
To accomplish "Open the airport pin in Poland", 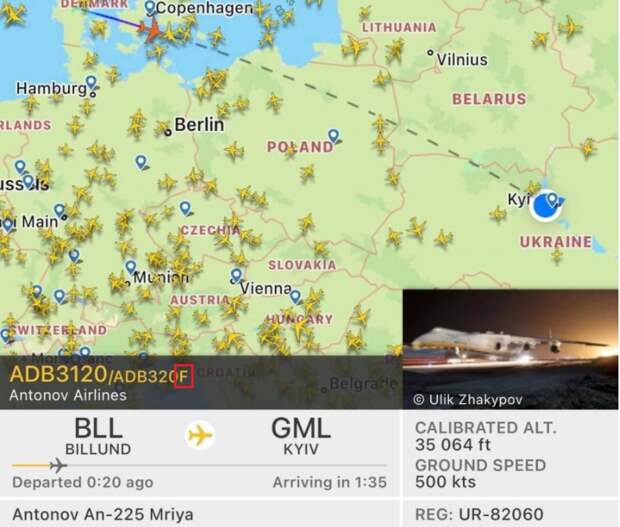I will [x=333, y=135].
